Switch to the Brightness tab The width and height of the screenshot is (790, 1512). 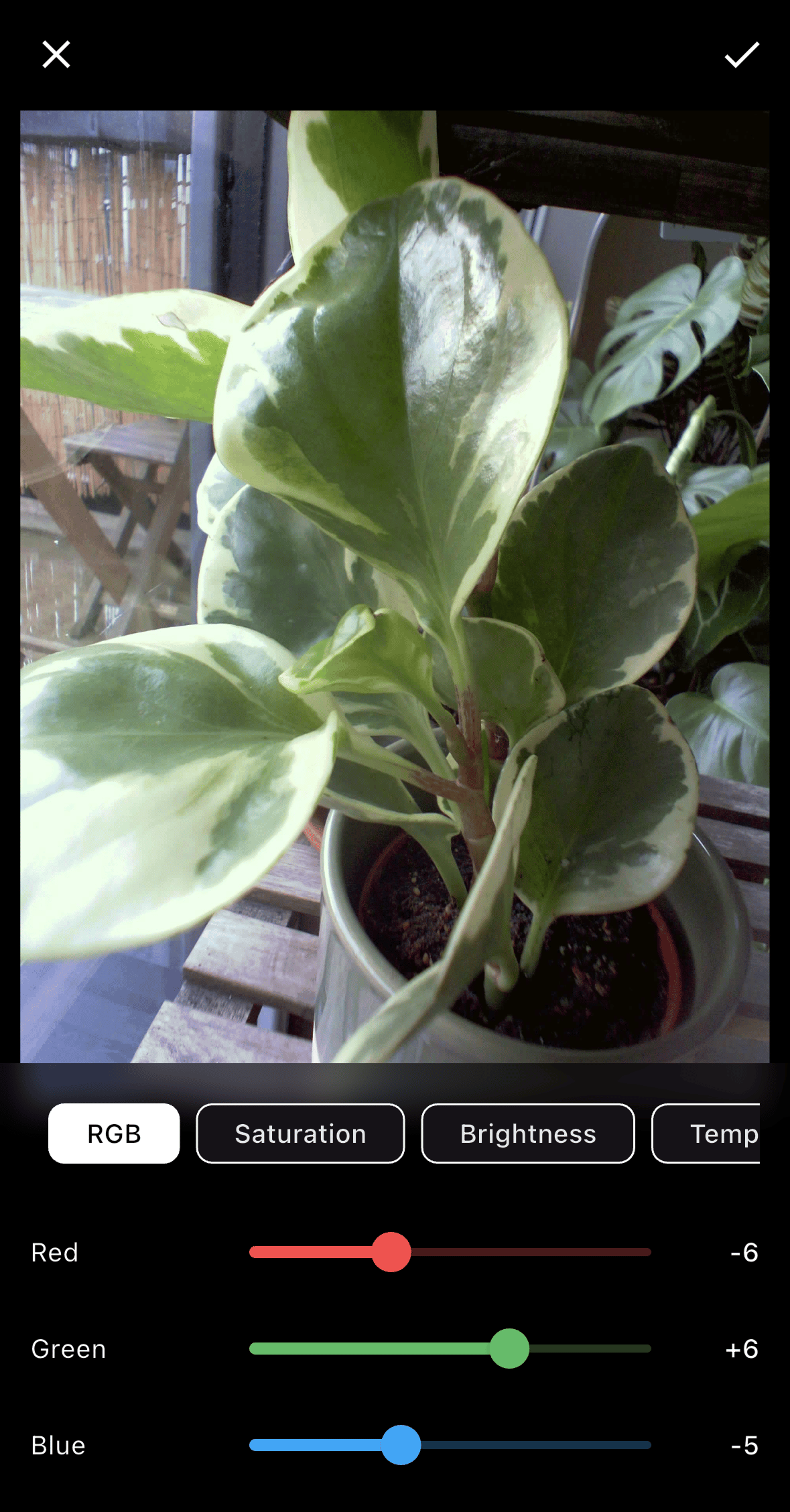click(x=528, y=1133)
